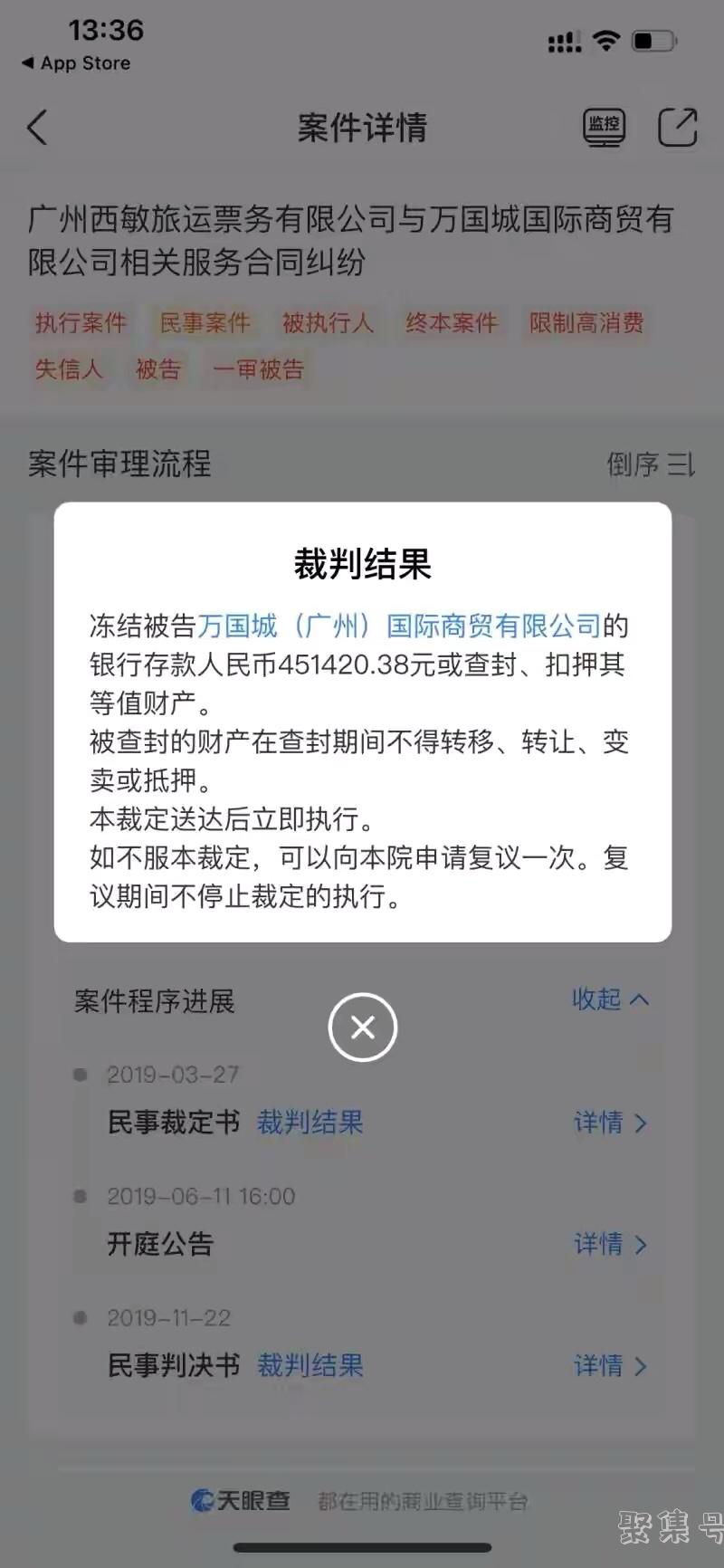Tap the Wi-Fi icon in status bar
Image resolution: width=724 pixels, height=1568 pixels.
(x=609, y=40)
